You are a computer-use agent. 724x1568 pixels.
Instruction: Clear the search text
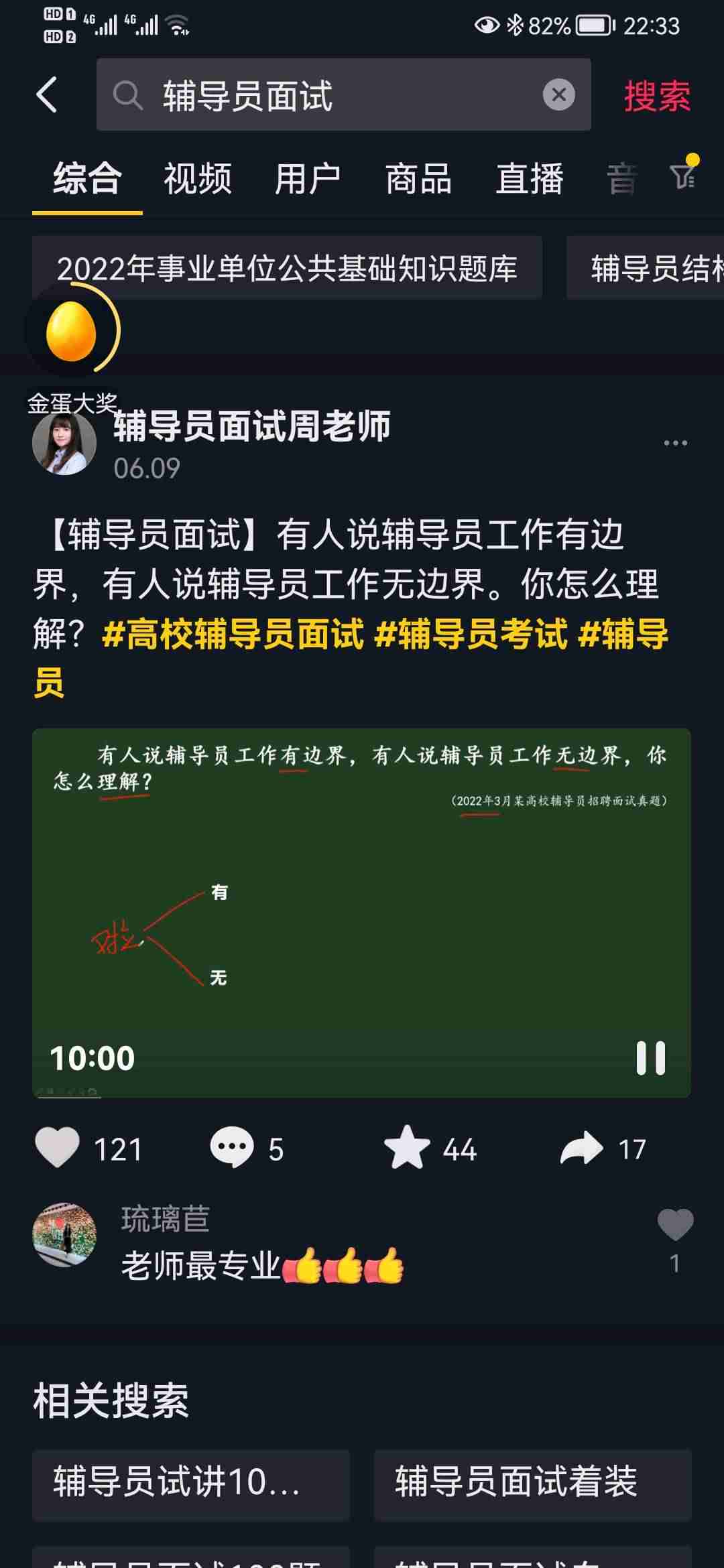tap(558, 94)
